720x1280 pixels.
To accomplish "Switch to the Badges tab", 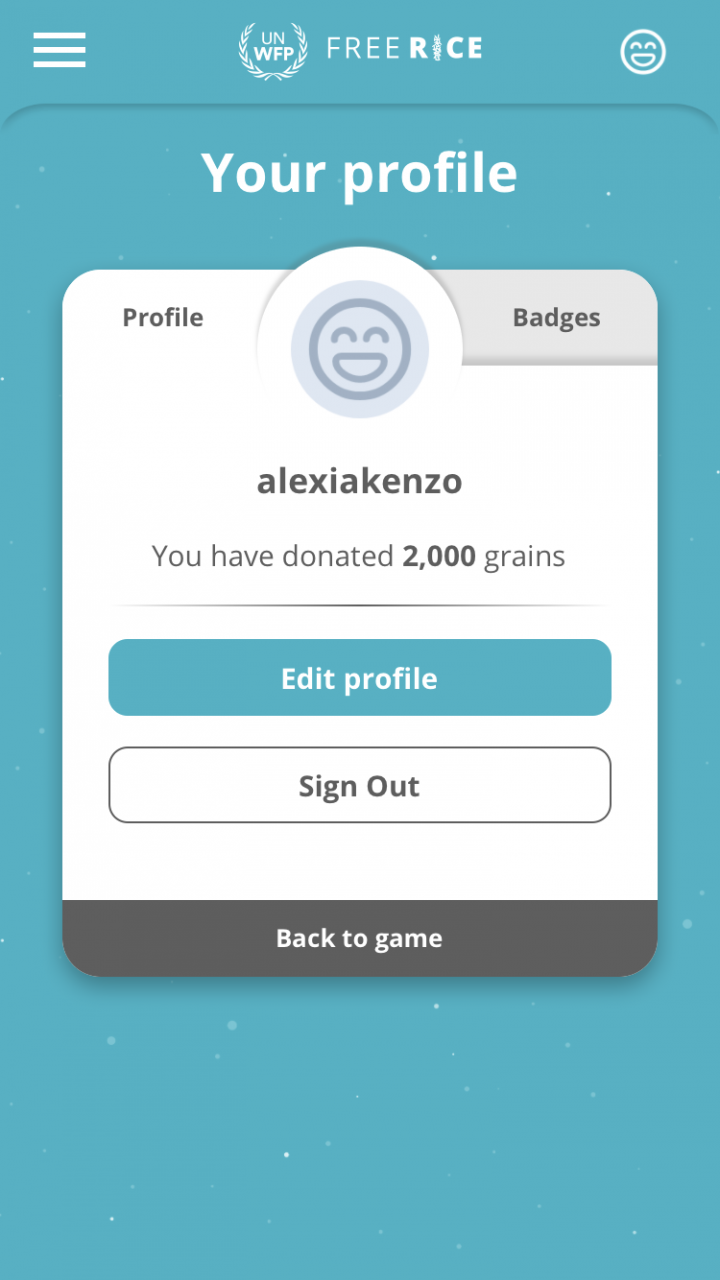I will [556, 318].
